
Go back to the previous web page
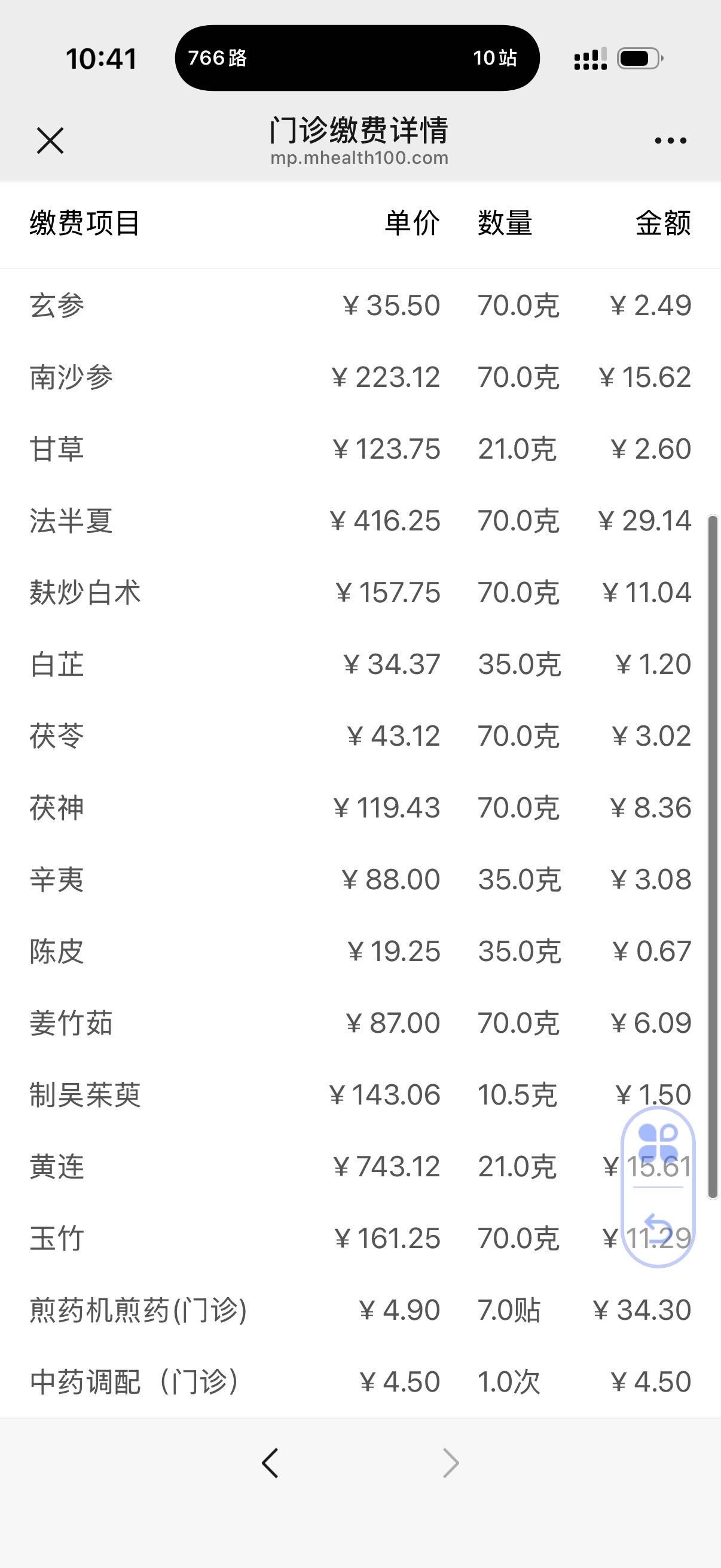tap(270, 1462)
